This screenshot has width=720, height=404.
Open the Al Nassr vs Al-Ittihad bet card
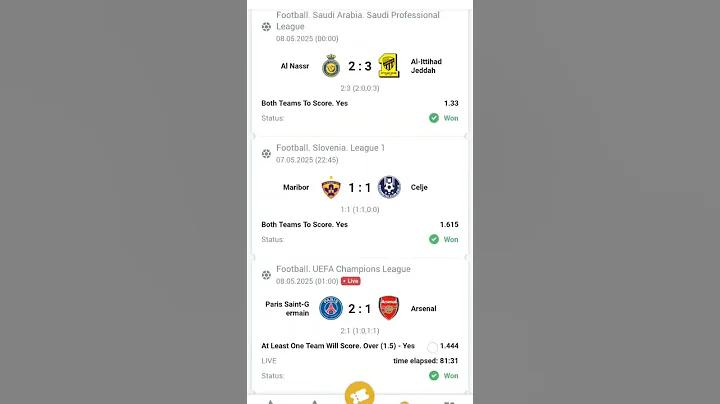click(x=360, y=68)
